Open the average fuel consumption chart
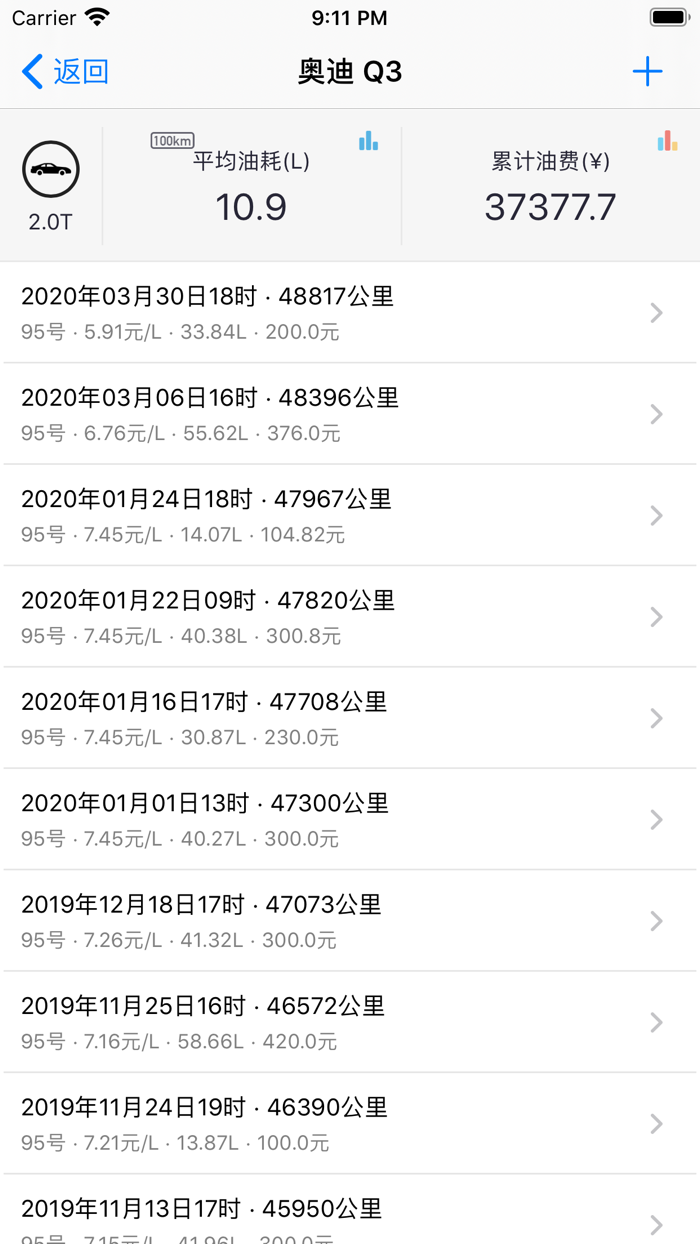This screenshot has width=700, height=1244. [368, 141]
